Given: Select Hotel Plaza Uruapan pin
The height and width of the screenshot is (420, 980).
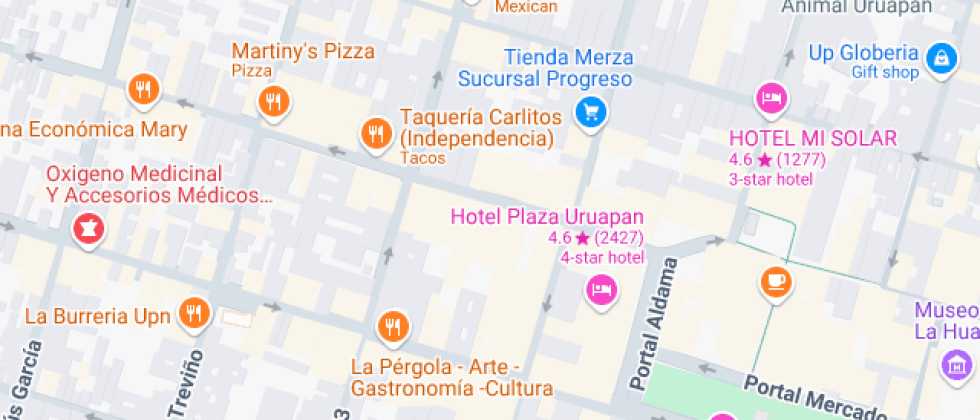Looking at the screenshot, I should click(x=600, y=289).
